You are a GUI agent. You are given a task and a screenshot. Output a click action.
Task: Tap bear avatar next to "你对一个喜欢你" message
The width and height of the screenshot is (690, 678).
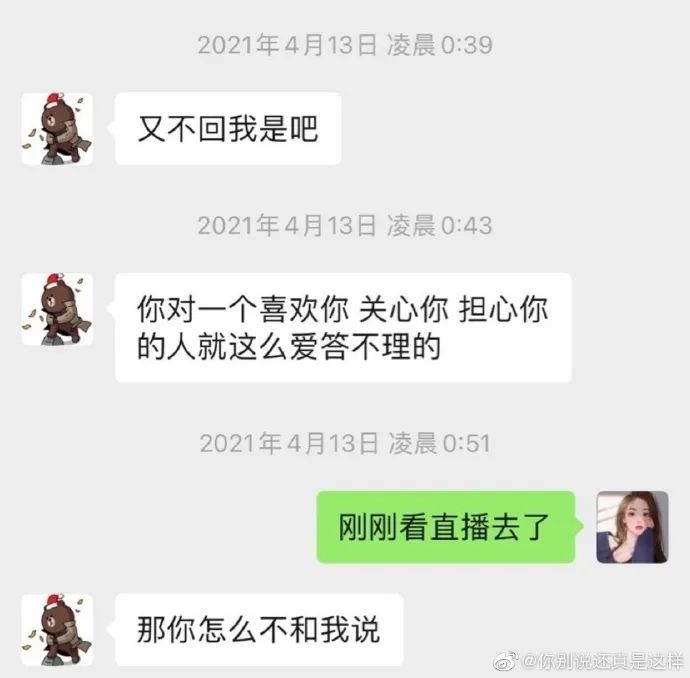[x=57, y=309]
